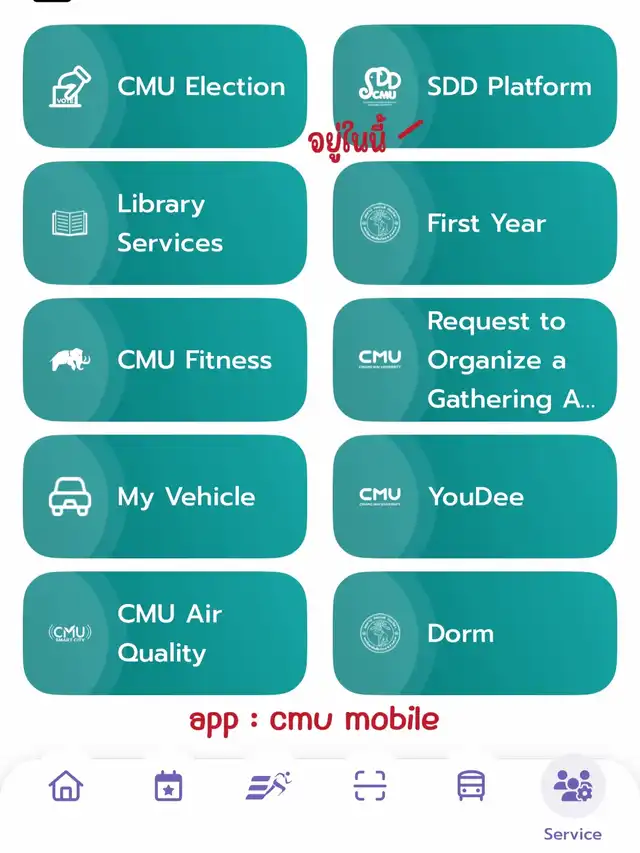Open Library Services
The image size is (640, 853).
165,223
